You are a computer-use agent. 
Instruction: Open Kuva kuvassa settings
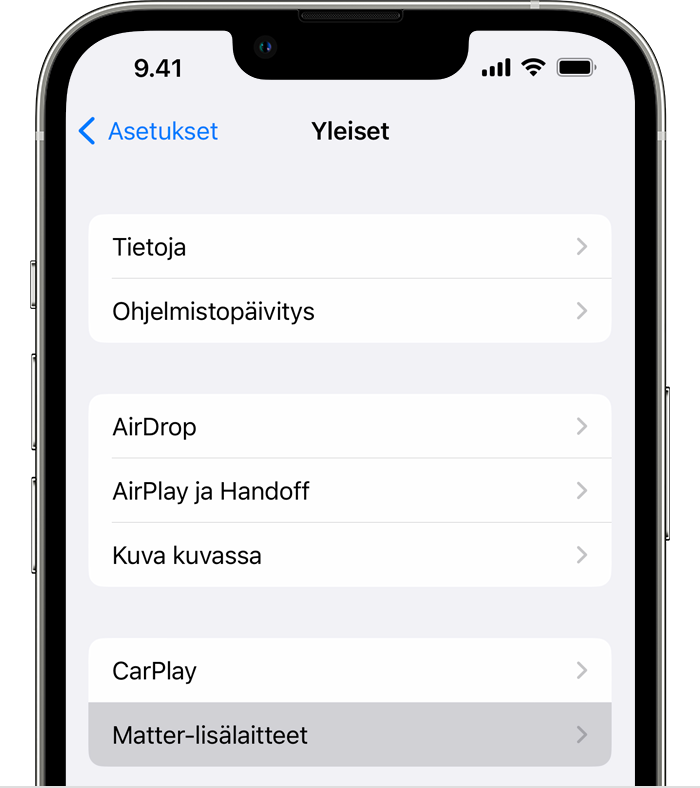(349, 555)
